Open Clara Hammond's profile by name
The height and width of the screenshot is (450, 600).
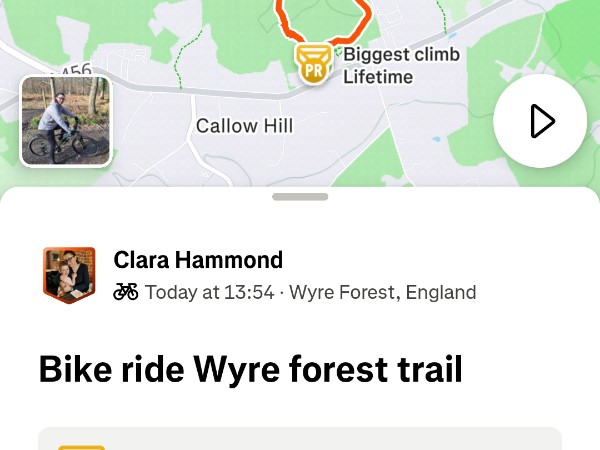pyautogui.click(x=198, y=261)
